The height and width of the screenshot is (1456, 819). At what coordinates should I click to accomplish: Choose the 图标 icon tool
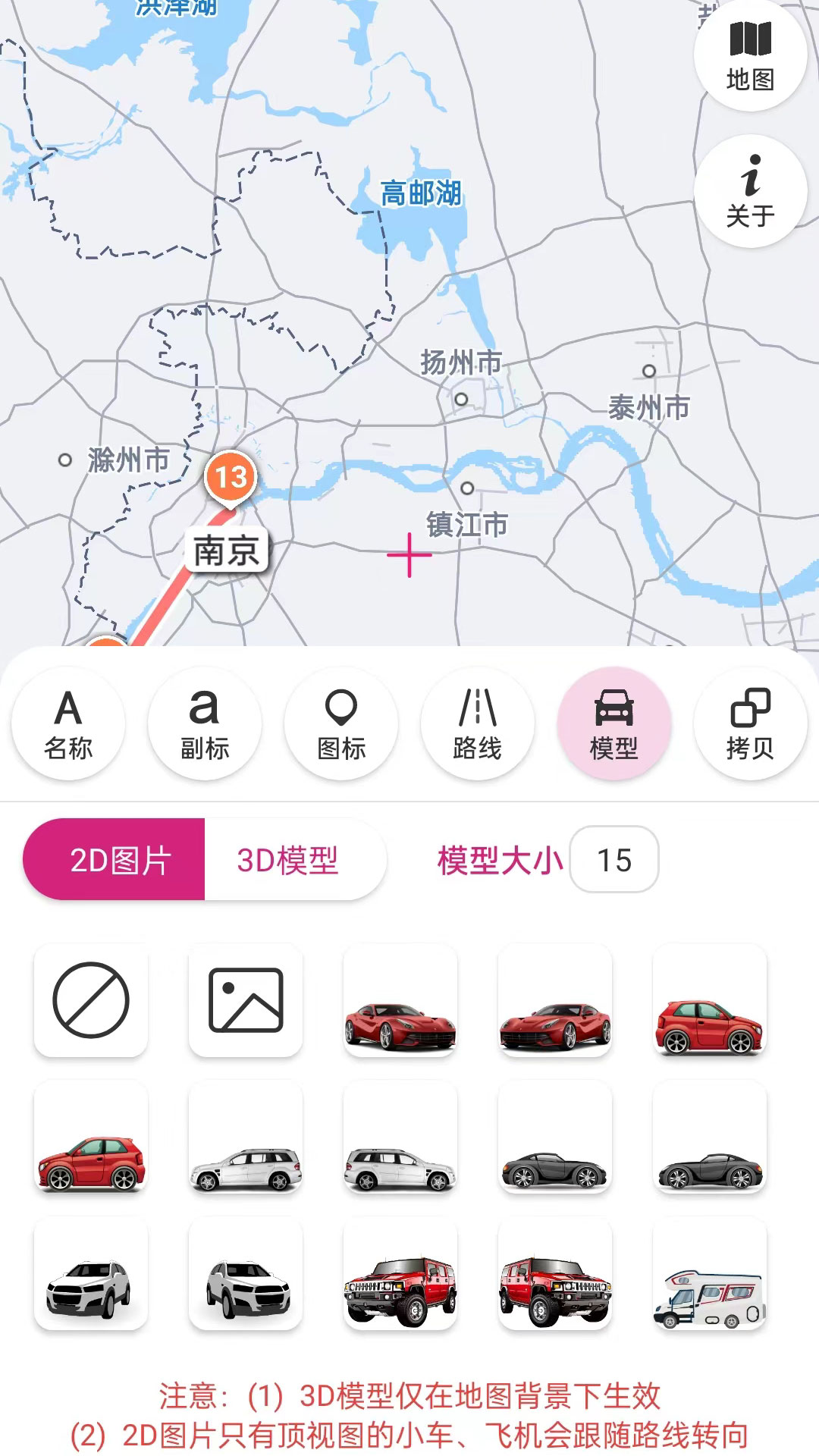pyautogui.click(x=341, y=724)
